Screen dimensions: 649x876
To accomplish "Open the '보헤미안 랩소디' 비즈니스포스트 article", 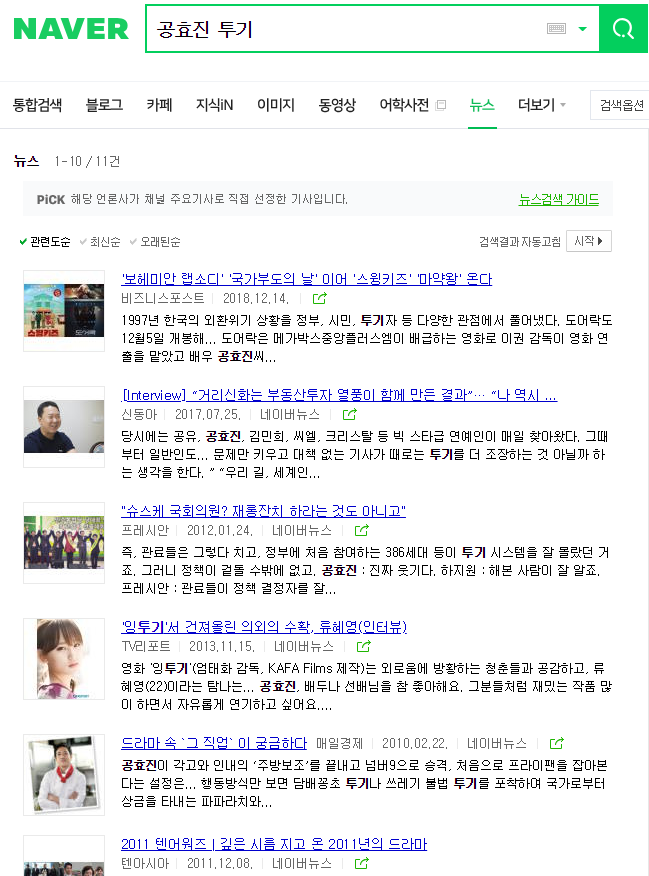I will 306,279.
